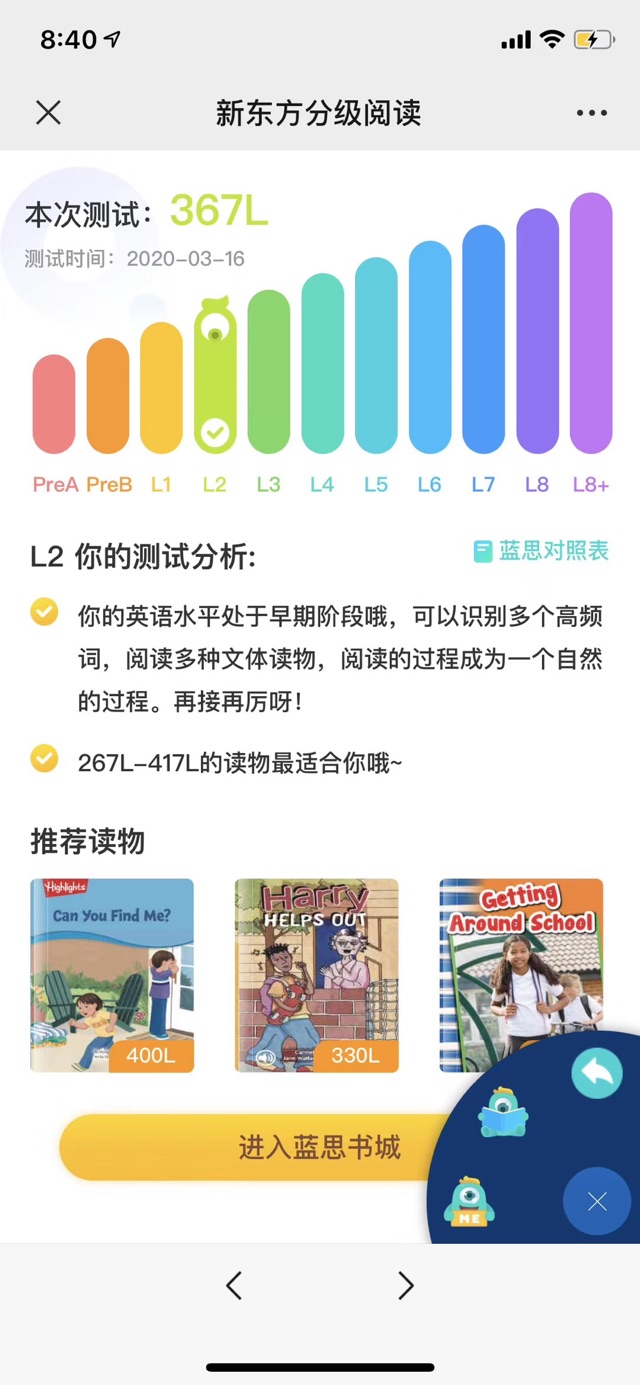Go forward with the browser forward arrow
640x1385 pixels.
(405, 1286)
